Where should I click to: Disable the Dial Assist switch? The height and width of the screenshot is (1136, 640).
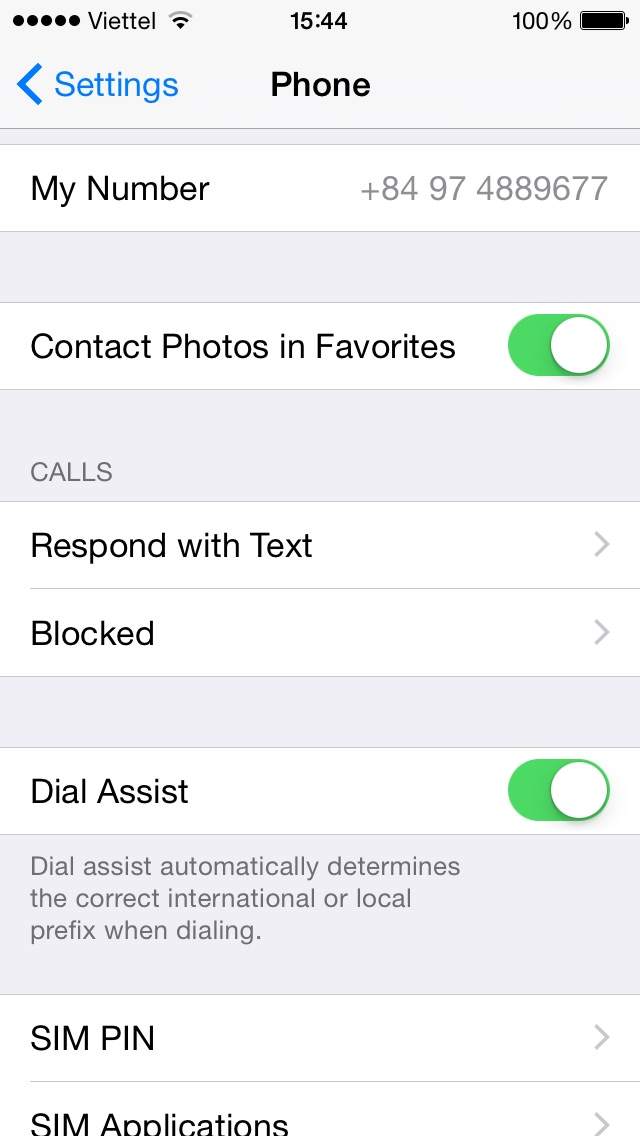[x=558, y=791]
